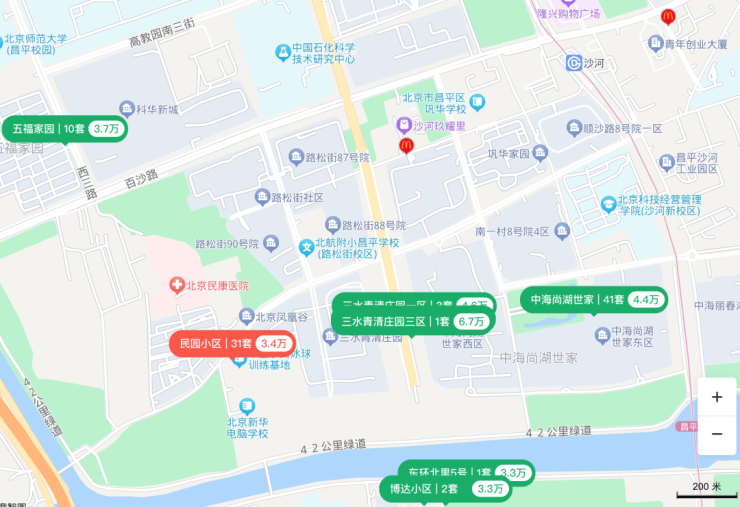The width and height of the screenshot is (740, 507).
Task: View 三水青清庄园三区 1套 listing marker
Action: [x=414, y=321]
